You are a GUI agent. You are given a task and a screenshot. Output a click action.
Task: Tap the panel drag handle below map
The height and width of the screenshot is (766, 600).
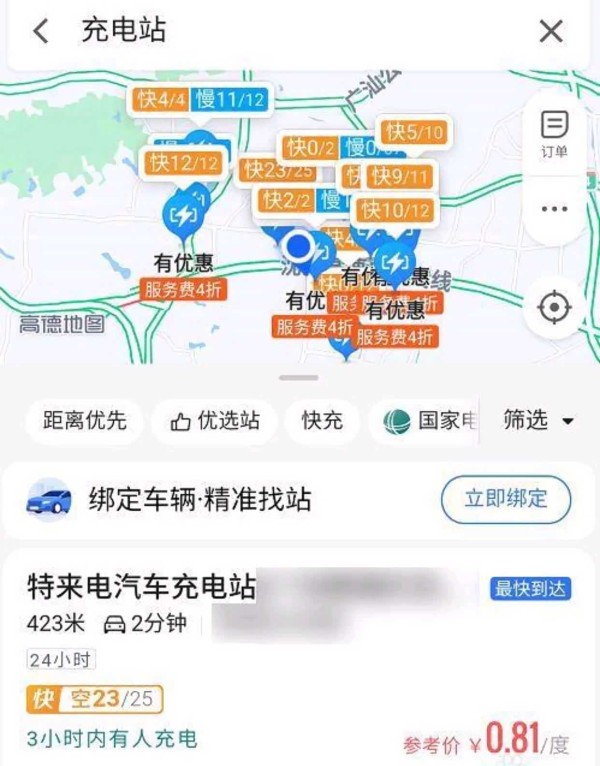click(x=299, y=378)
